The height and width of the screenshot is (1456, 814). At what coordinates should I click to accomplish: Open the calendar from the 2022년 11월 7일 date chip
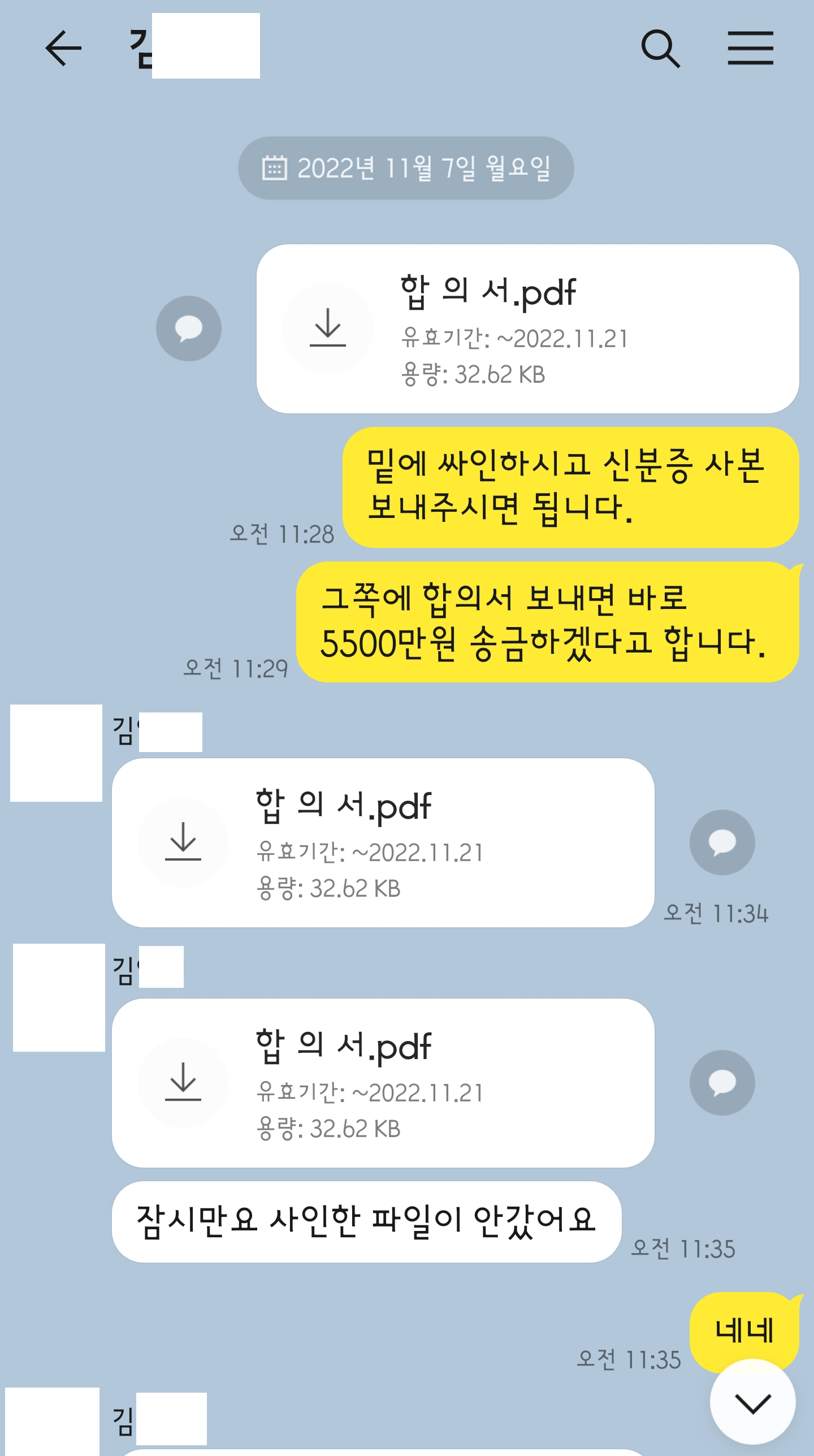(406, 168)
